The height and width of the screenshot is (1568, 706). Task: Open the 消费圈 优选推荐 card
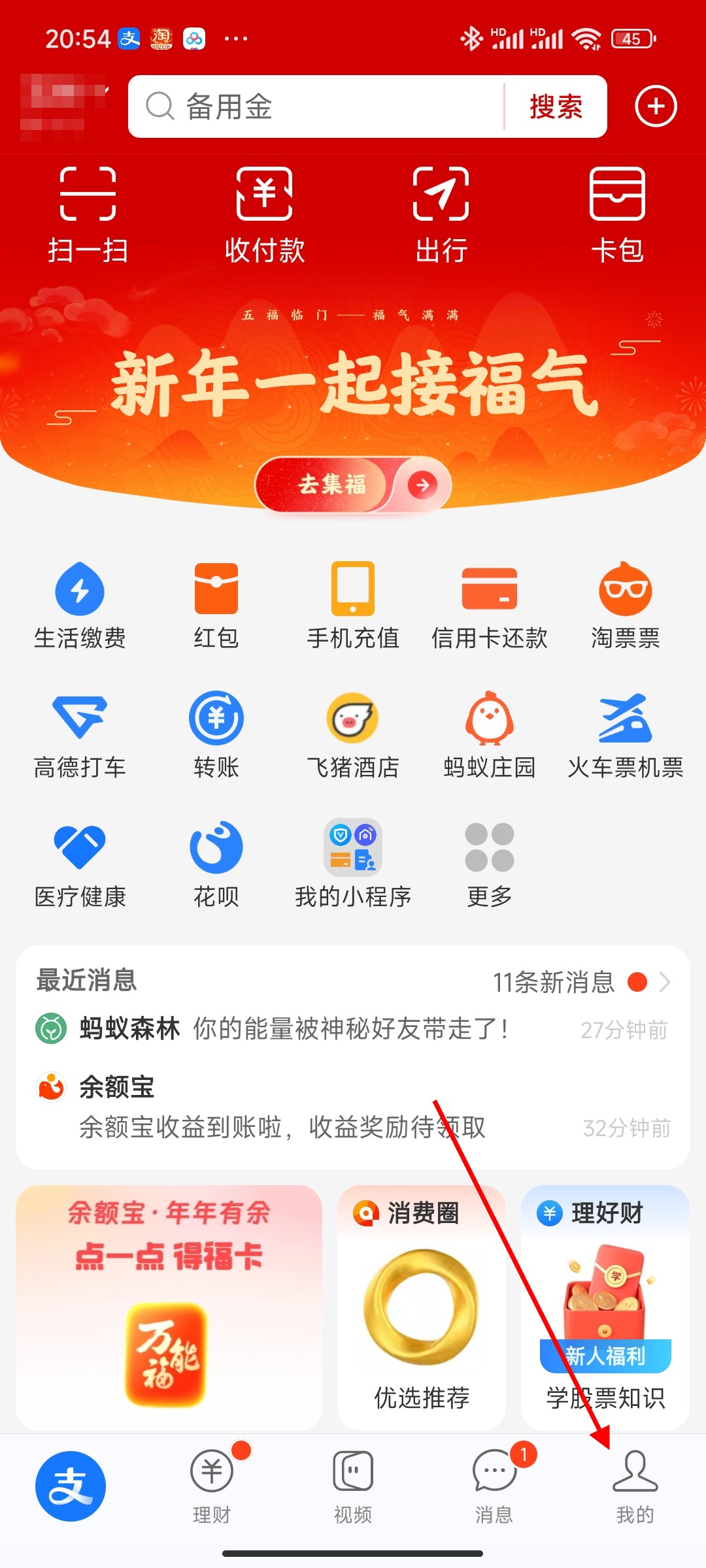point(422,1307)
